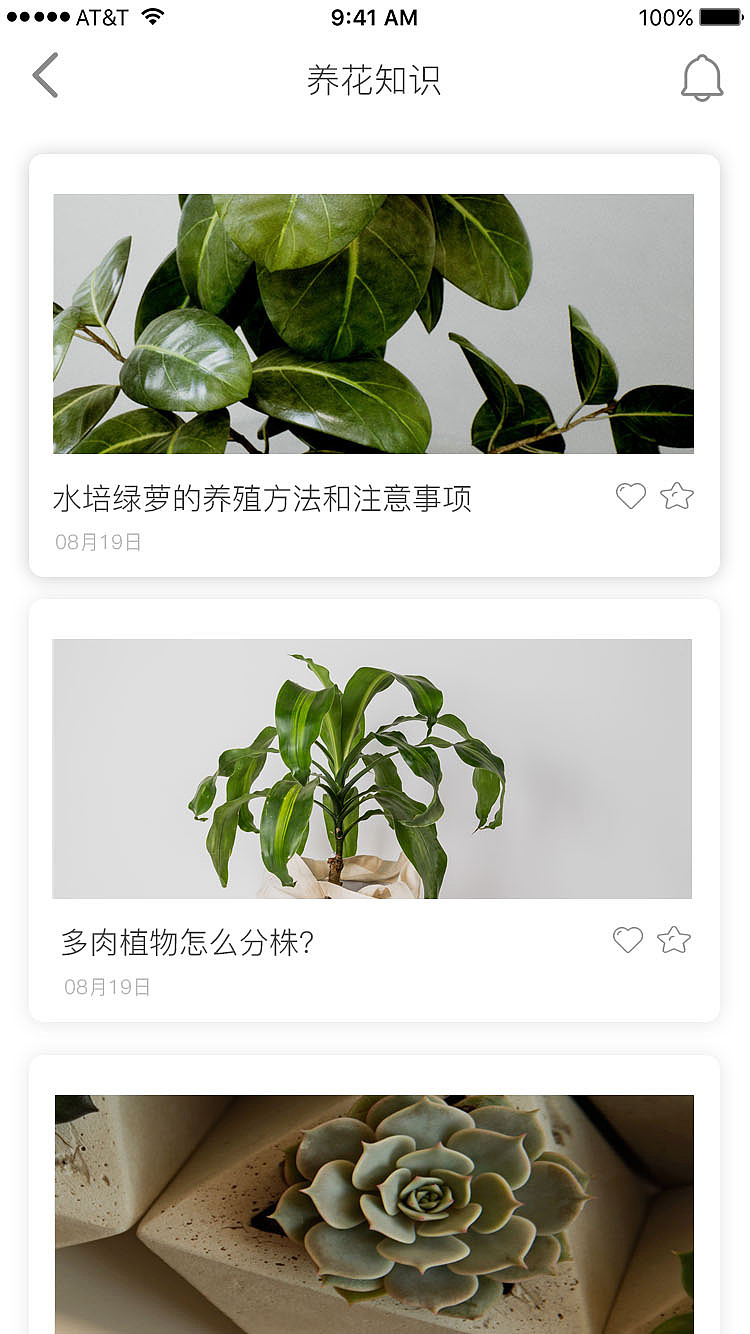Select the 9:41 AM clock in the status bar
Viewport: 750px width, 1334px height.
375,17
